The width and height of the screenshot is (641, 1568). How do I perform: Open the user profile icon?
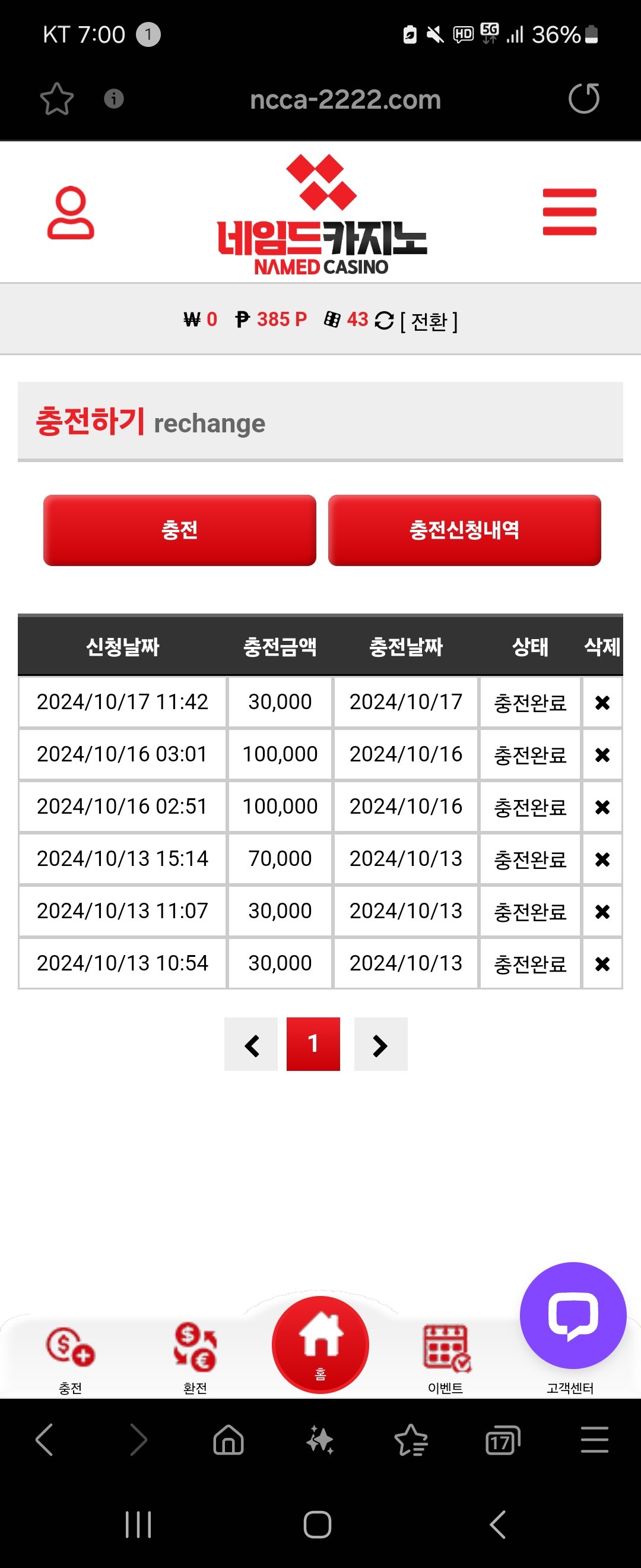[71, 213]
